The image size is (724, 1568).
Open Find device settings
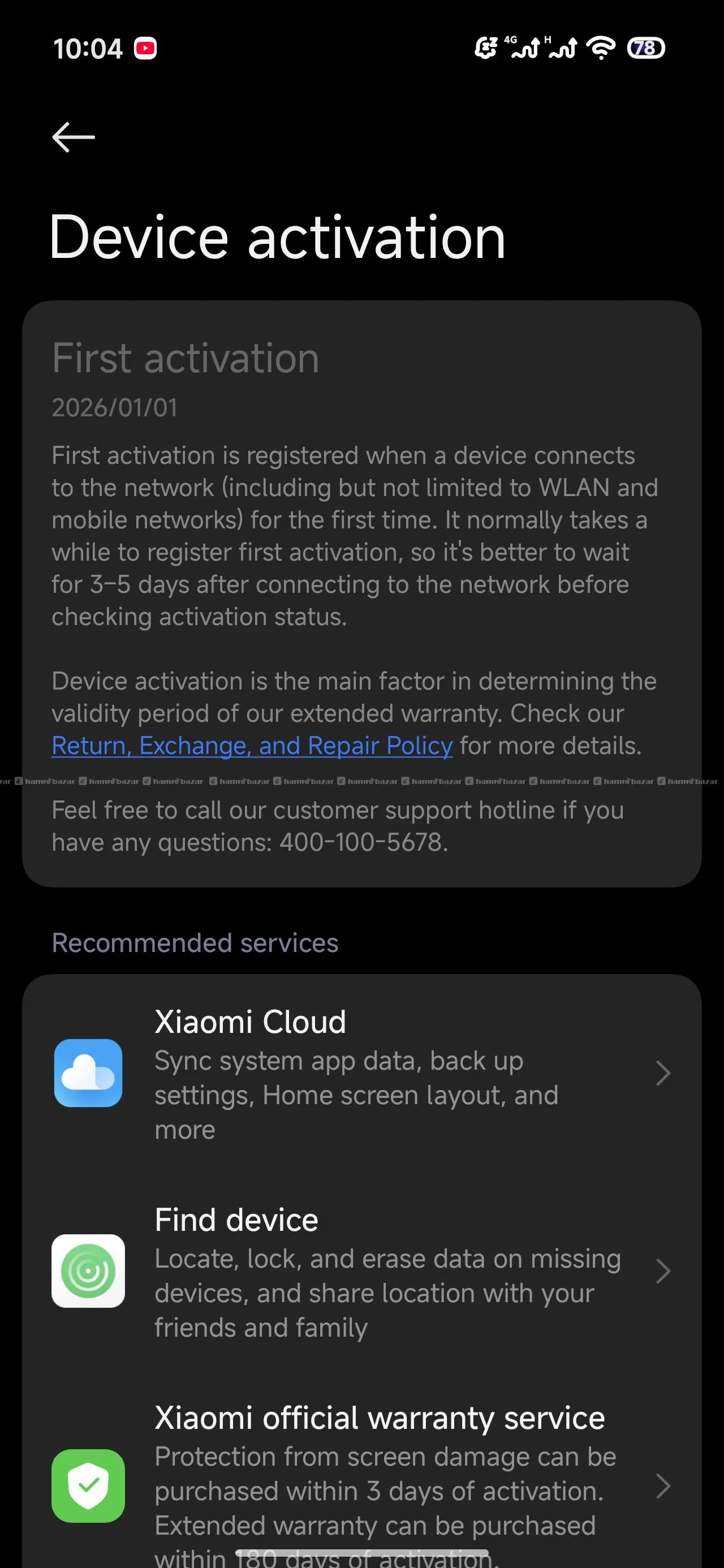pyautogui.click(x=361, y=1271)
